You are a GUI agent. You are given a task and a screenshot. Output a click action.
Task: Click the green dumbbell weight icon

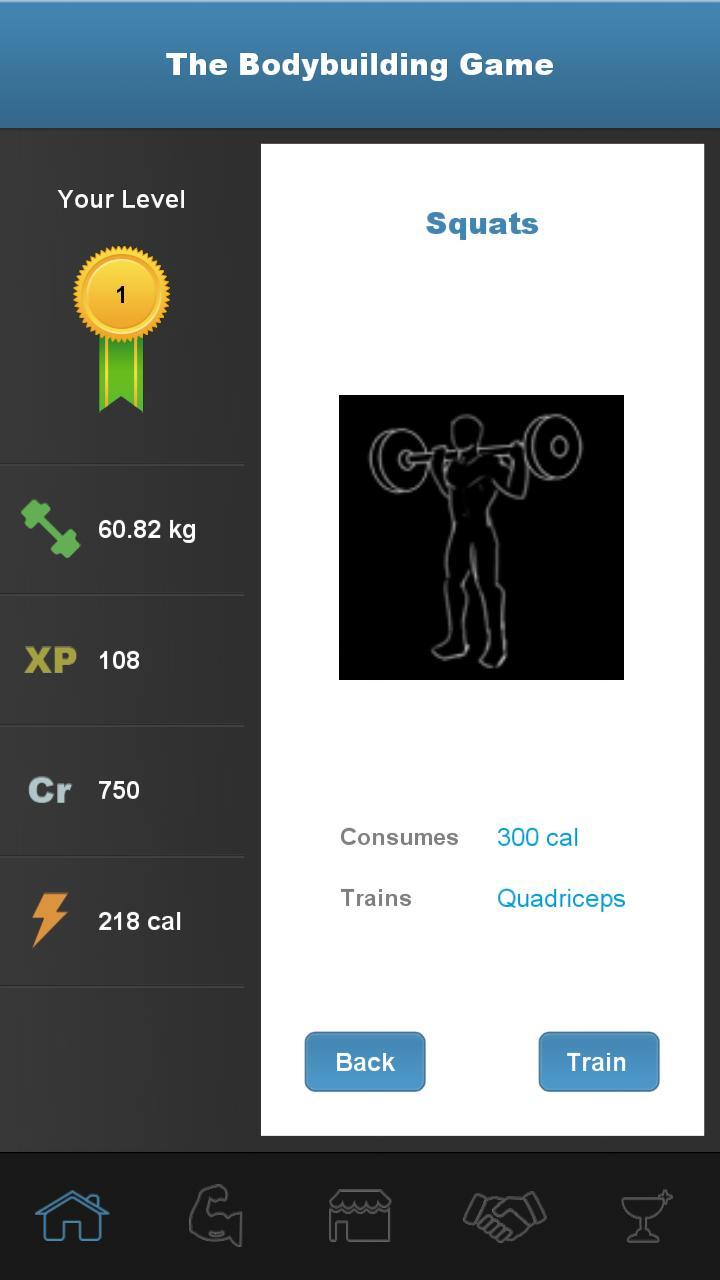pyautogui.click(x=49, y=529)
